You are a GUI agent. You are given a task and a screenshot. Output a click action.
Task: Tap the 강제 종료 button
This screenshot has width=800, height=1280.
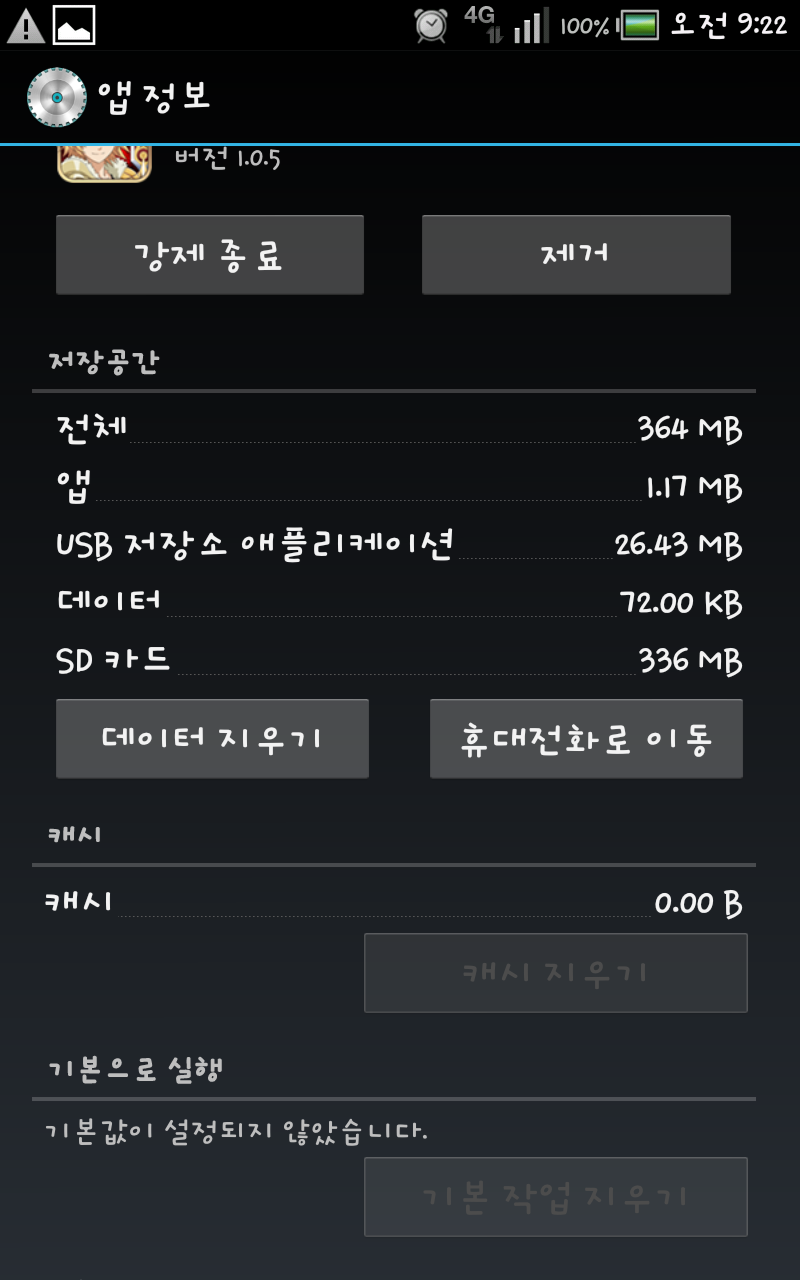point(209,255)
